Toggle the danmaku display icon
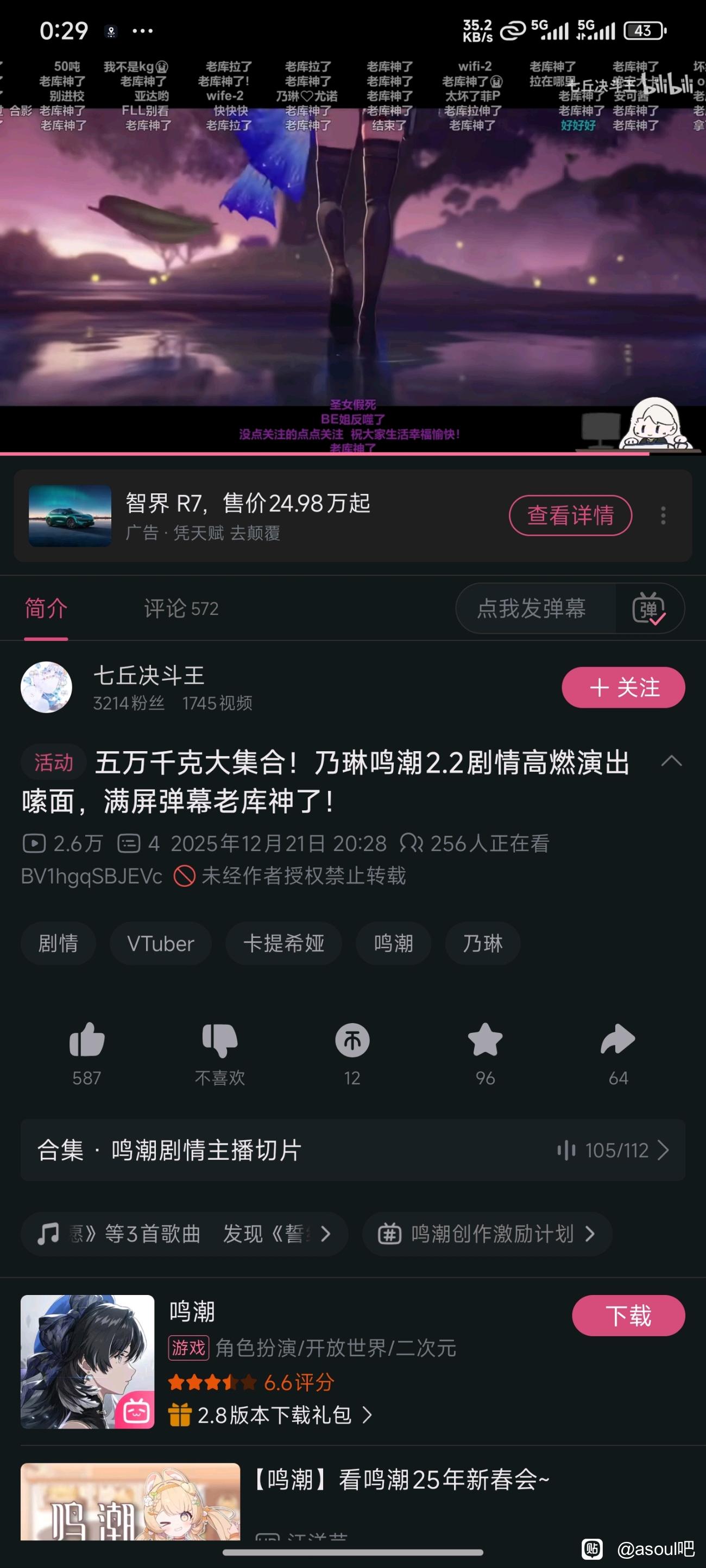 [x=649, y=608]
